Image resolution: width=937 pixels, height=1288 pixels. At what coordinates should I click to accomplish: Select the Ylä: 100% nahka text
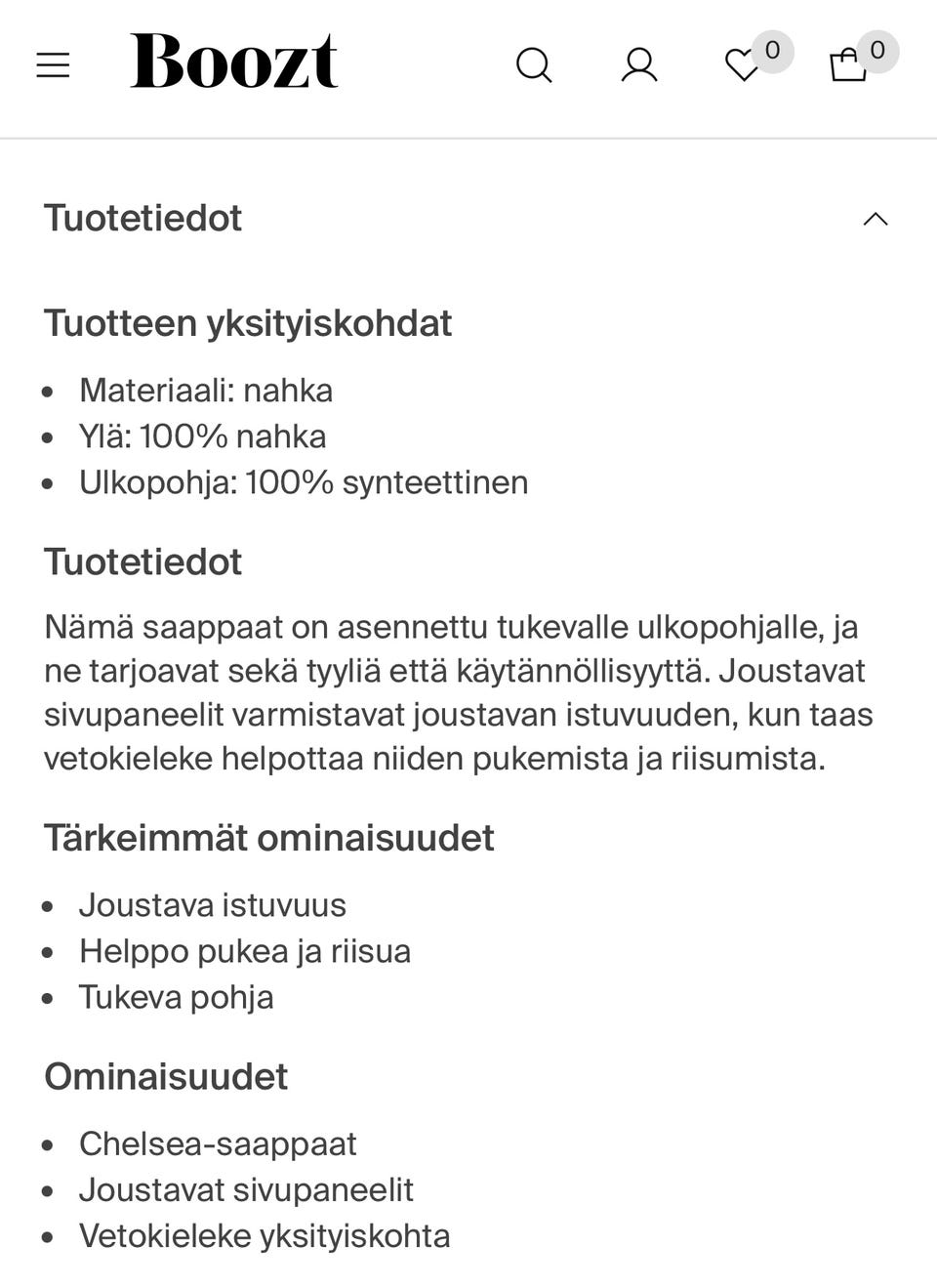(x=202, y=436)
